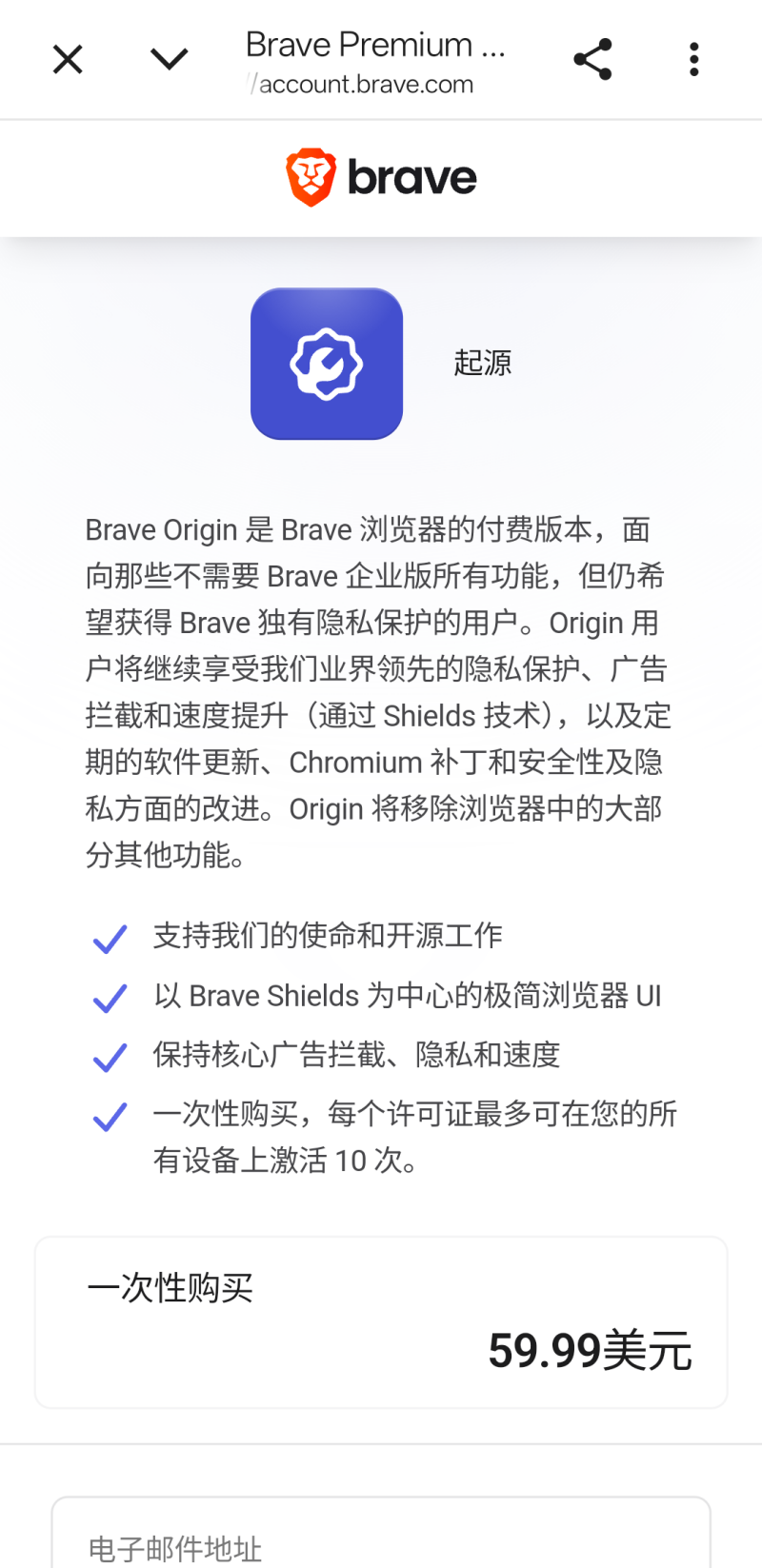The image size is (762, 1568).
Task: Minimize the tab with the down chevron
Action: click(169, 60)
